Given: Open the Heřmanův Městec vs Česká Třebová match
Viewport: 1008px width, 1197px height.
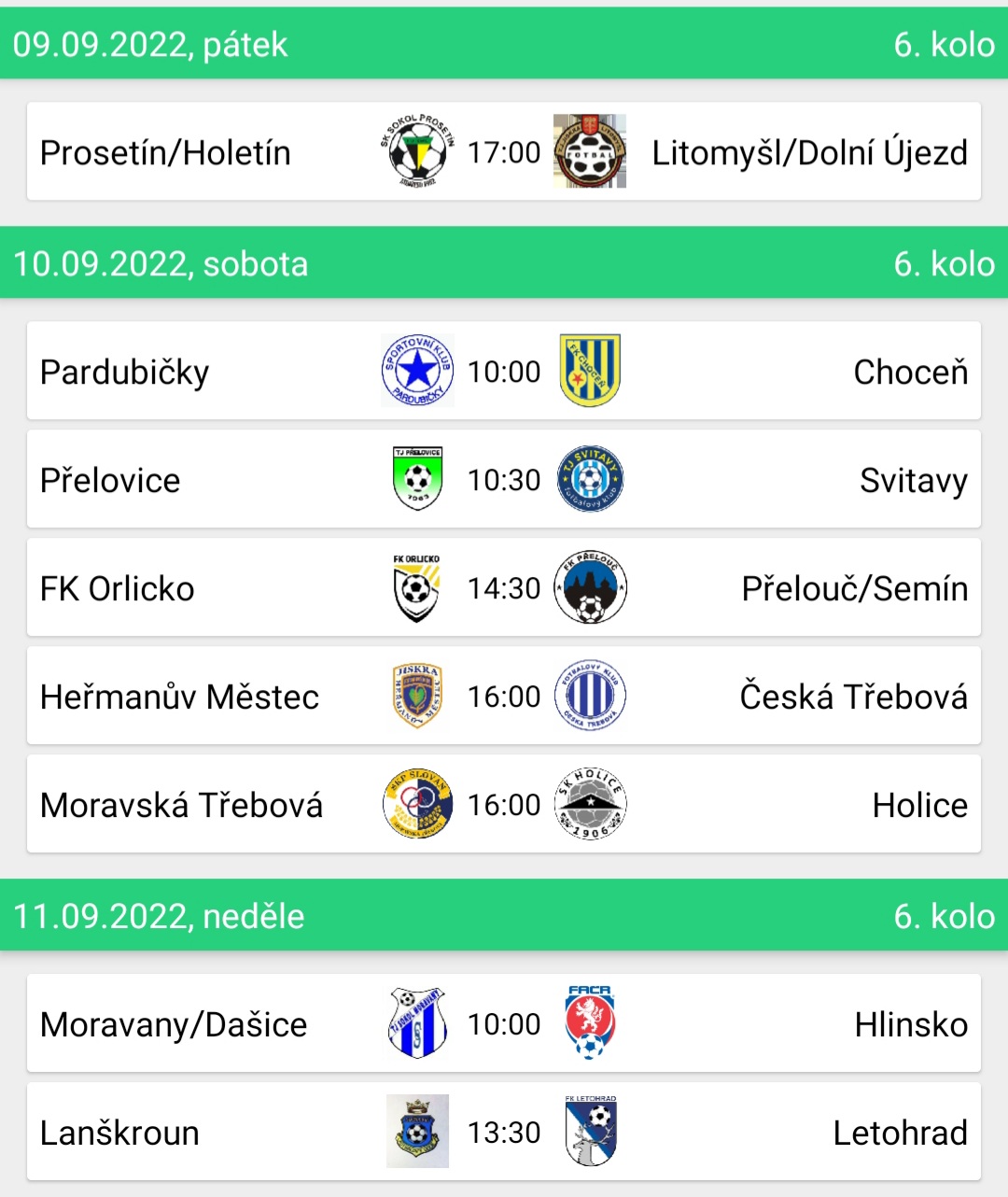Looking at the screenshot, I should 504,697.
